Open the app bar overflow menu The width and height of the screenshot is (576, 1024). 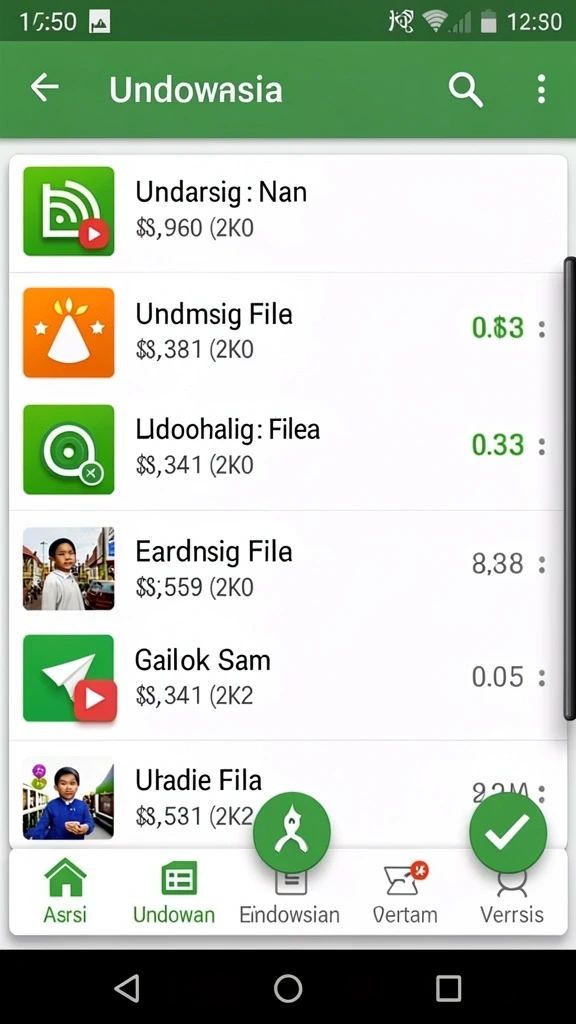click(541, 89)
